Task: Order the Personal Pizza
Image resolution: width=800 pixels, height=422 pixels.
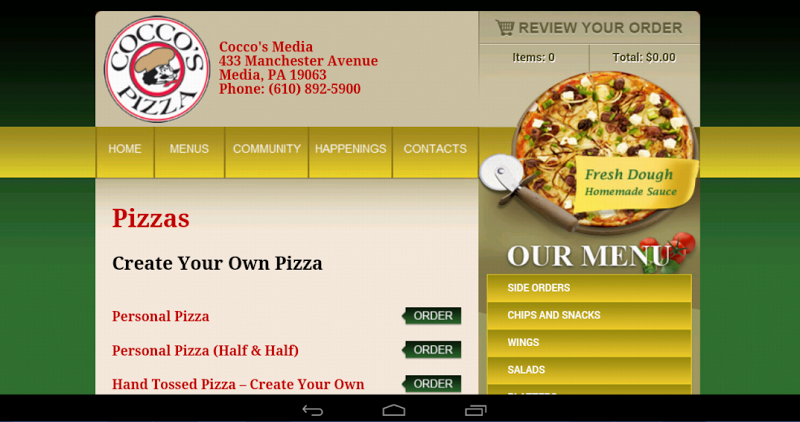Action: 432,316
